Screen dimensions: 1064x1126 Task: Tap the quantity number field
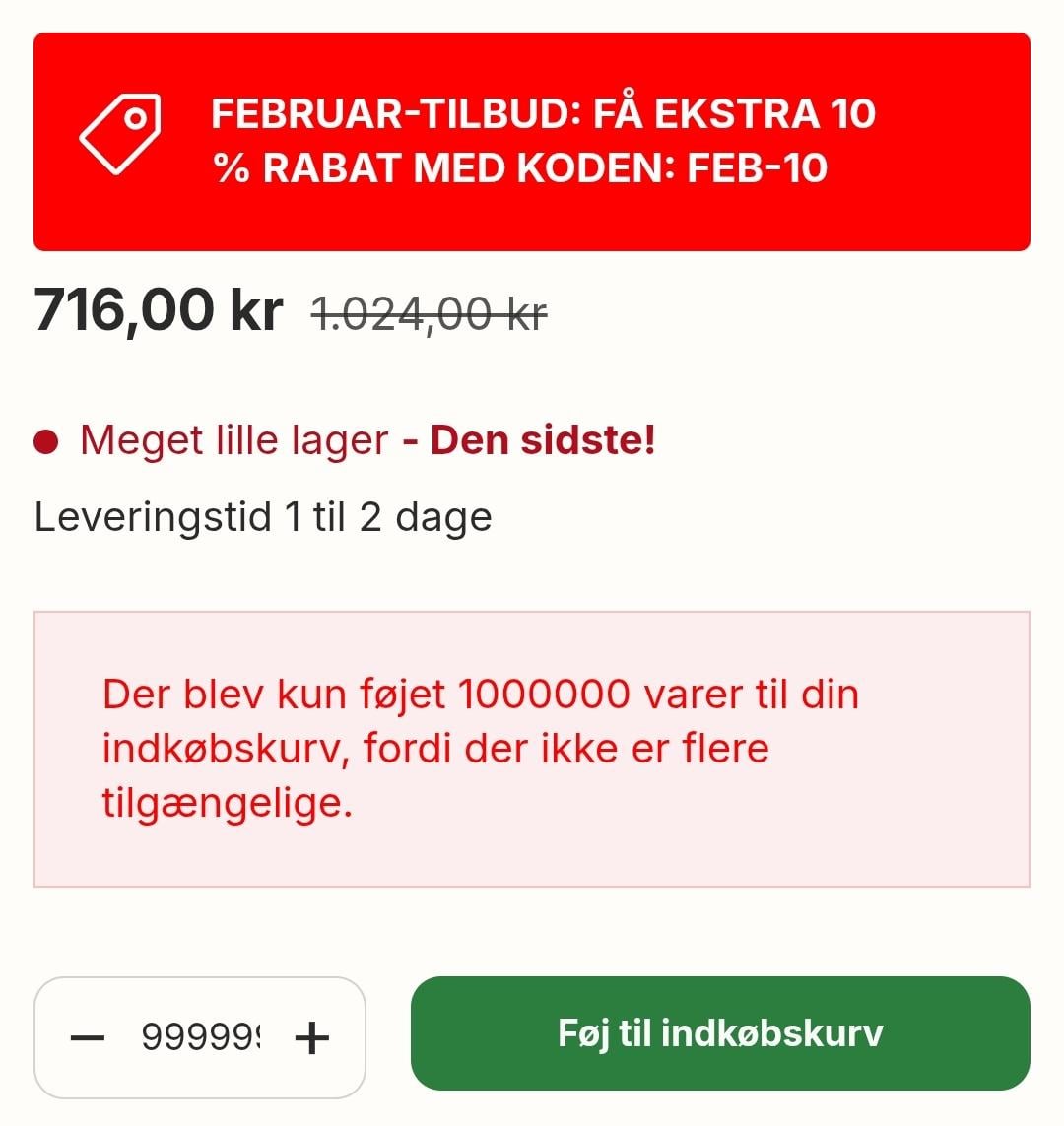[x=200, y=1037]
